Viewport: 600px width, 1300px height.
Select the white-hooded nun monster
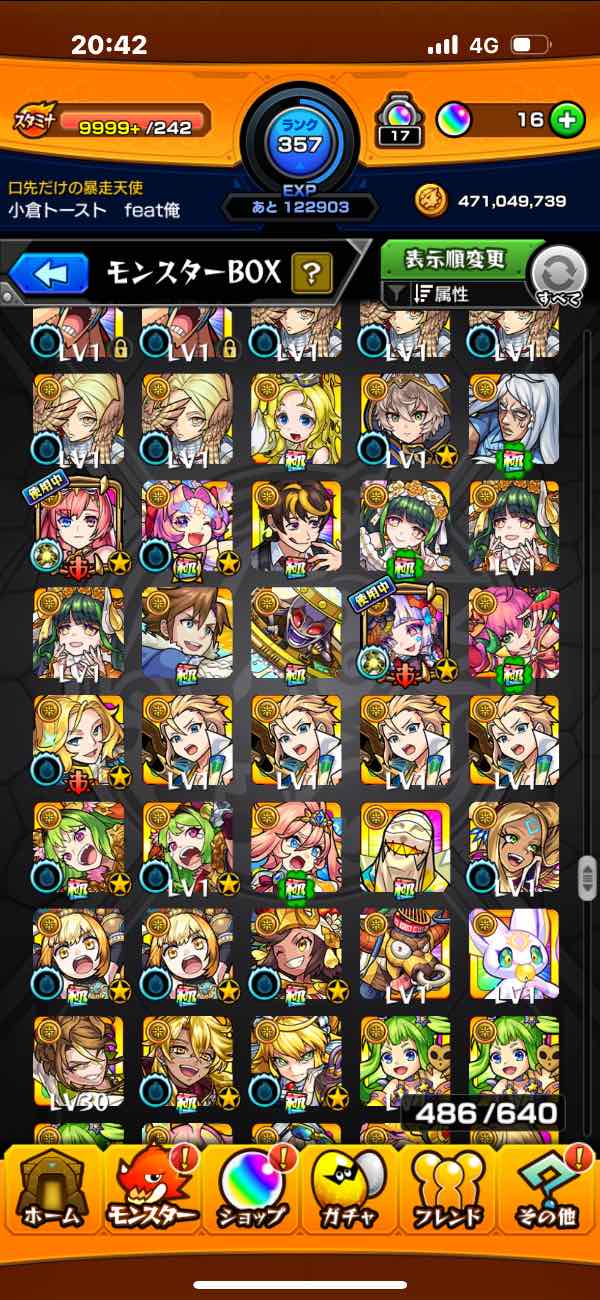click(x=404, y=848)
